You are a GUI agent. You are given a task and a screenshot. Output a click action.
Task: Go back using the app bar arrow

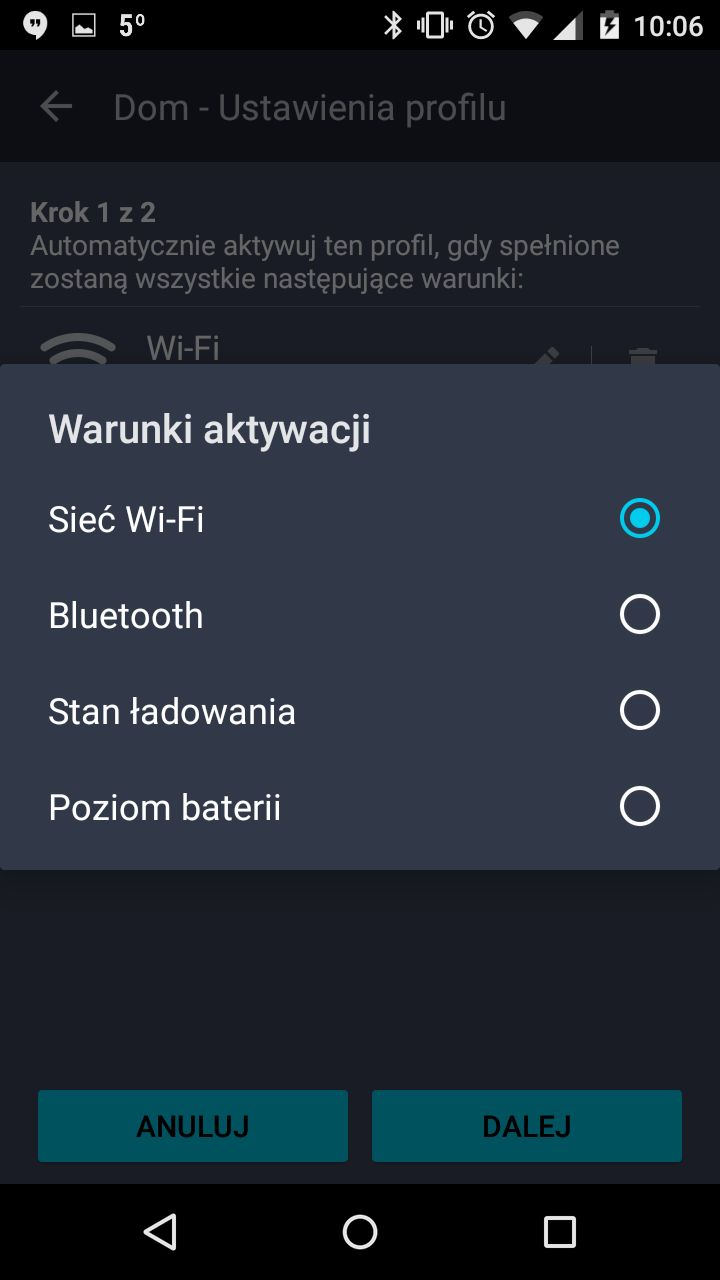56,107
